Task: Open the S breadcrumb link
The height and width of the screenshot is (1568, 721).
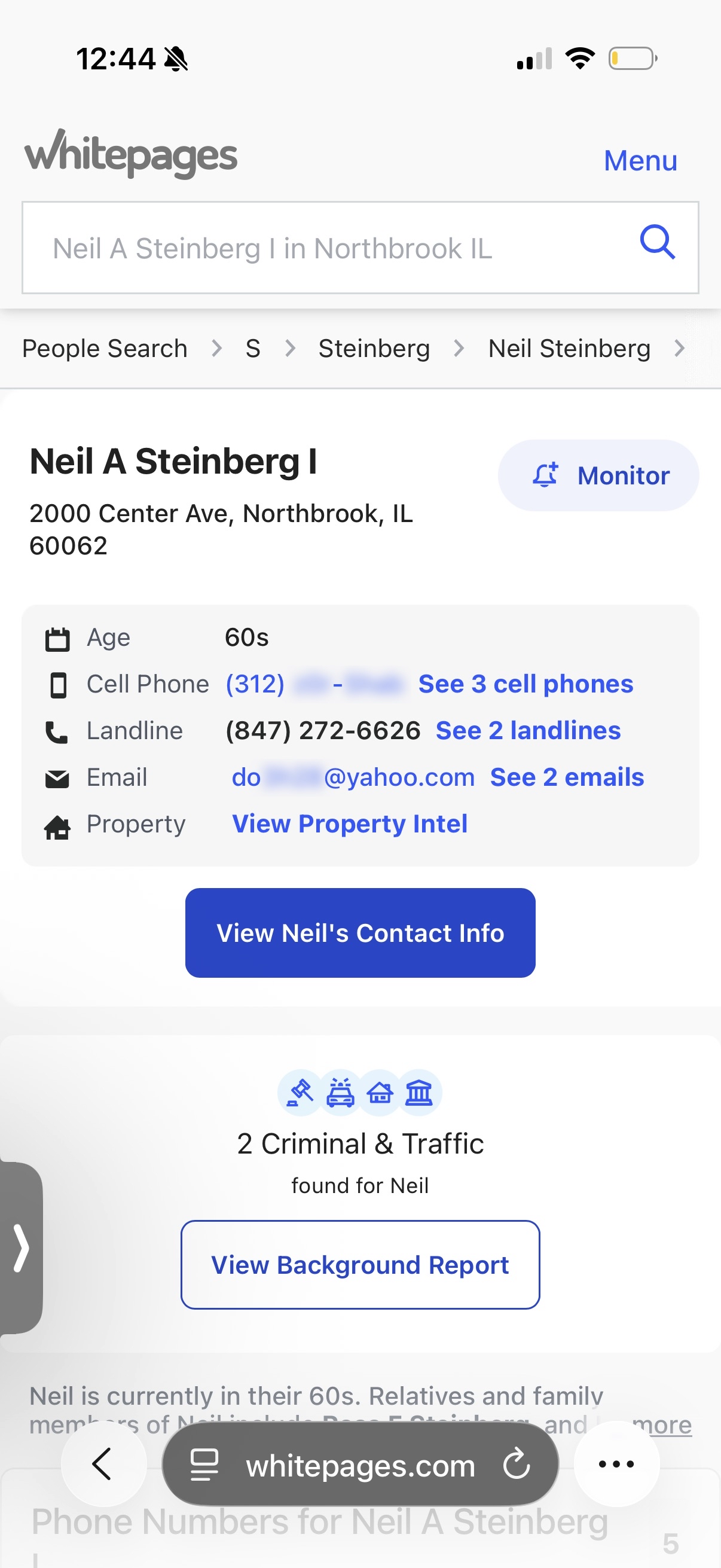Action: tap(253, 349)
